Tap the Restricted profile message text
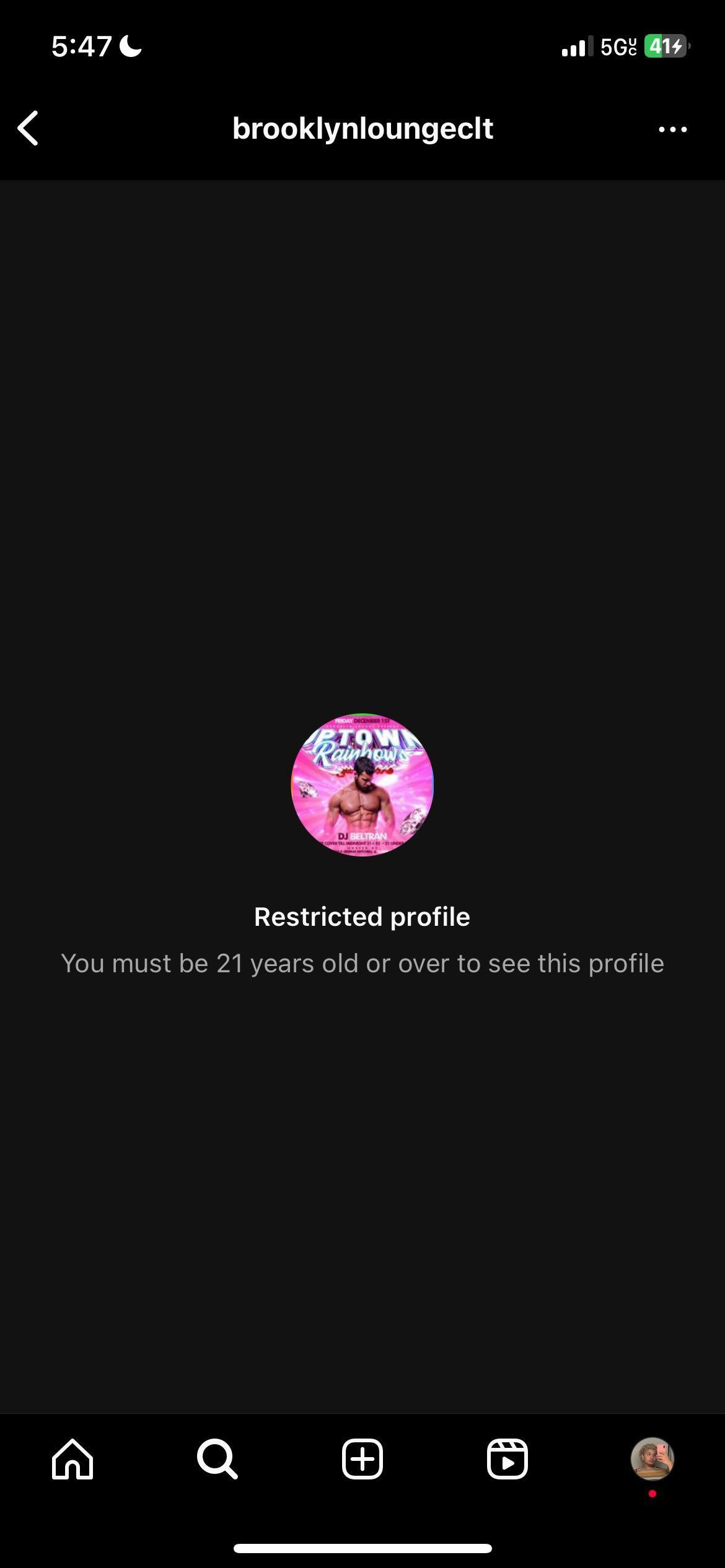The height and width of the screenshot is (1568, 725). pos(362,917)
